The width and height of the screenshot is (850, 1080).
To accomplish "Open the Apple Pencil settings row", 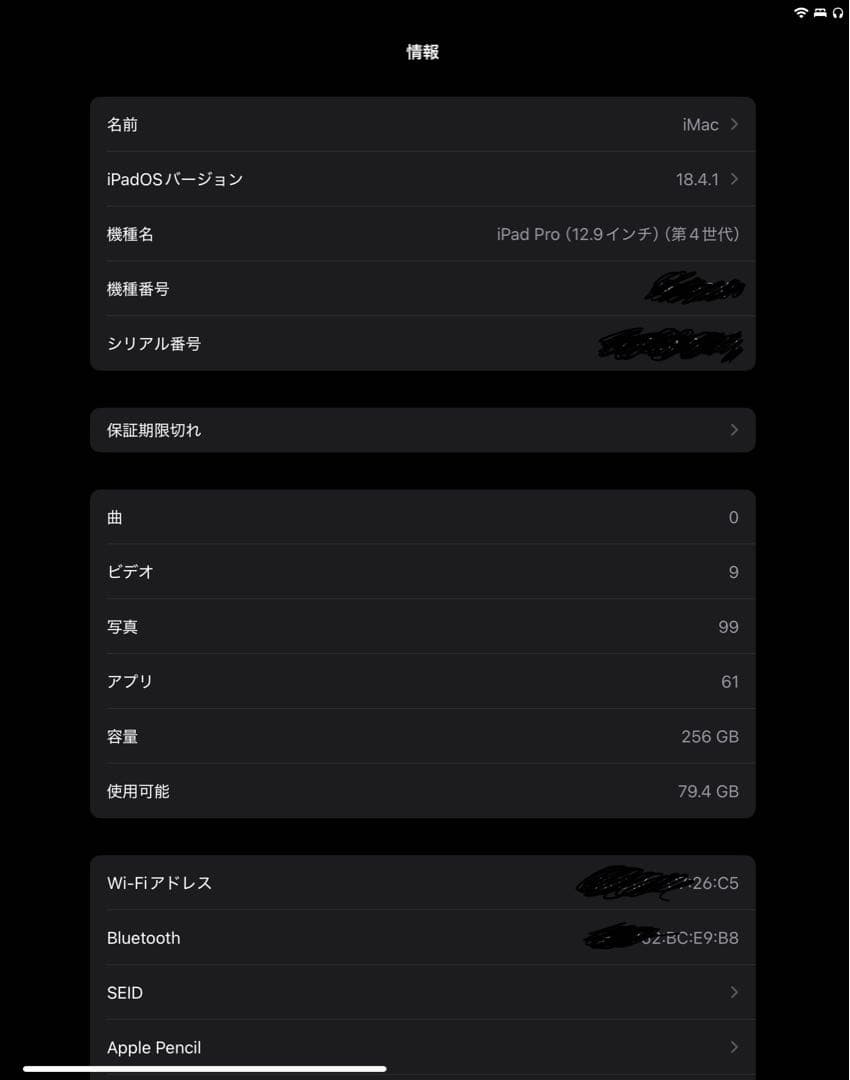I will click(x=422, y=1047).
